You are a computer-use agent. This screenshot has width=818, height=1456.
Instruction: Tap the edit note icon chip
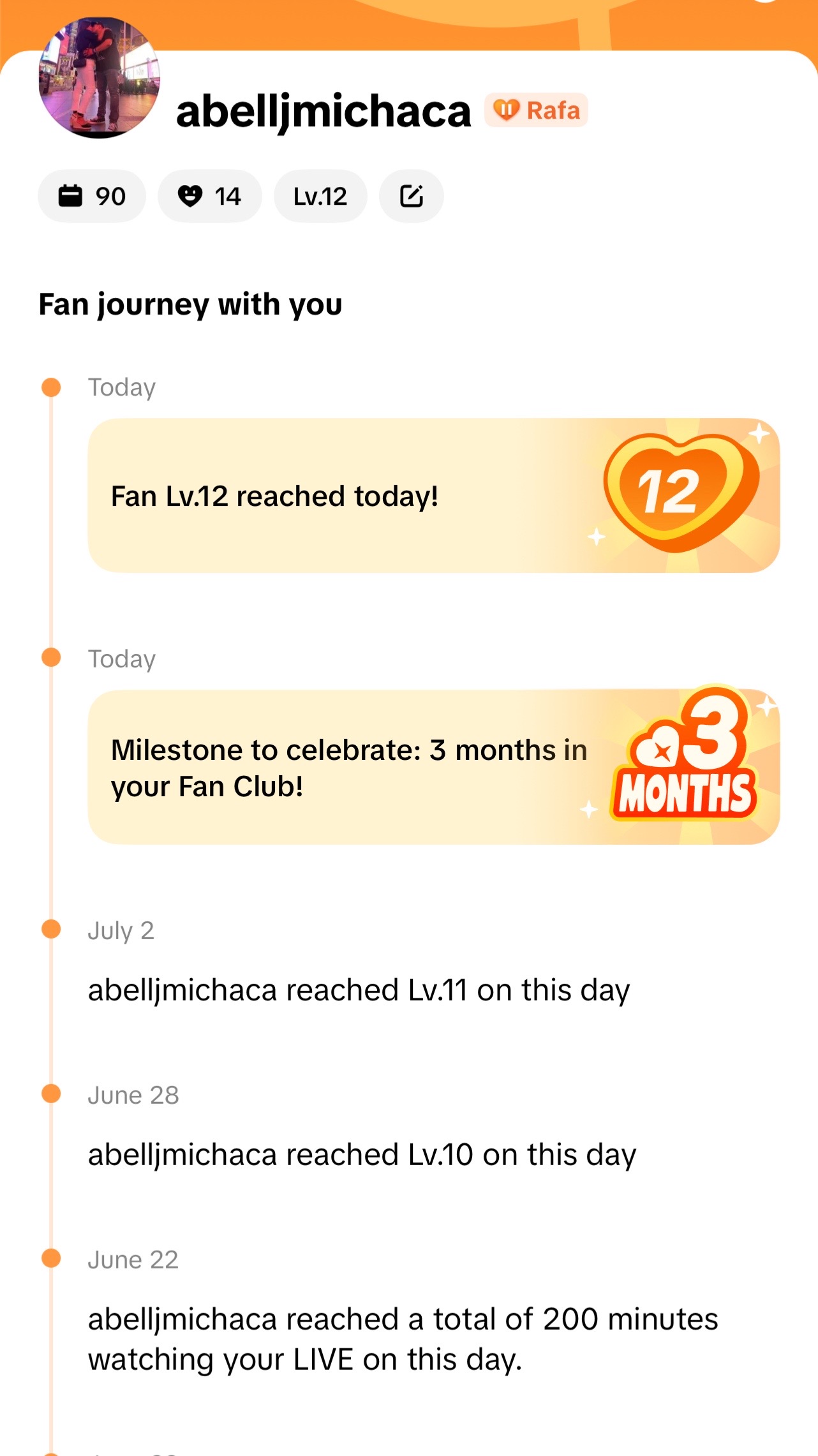[411, 196]
